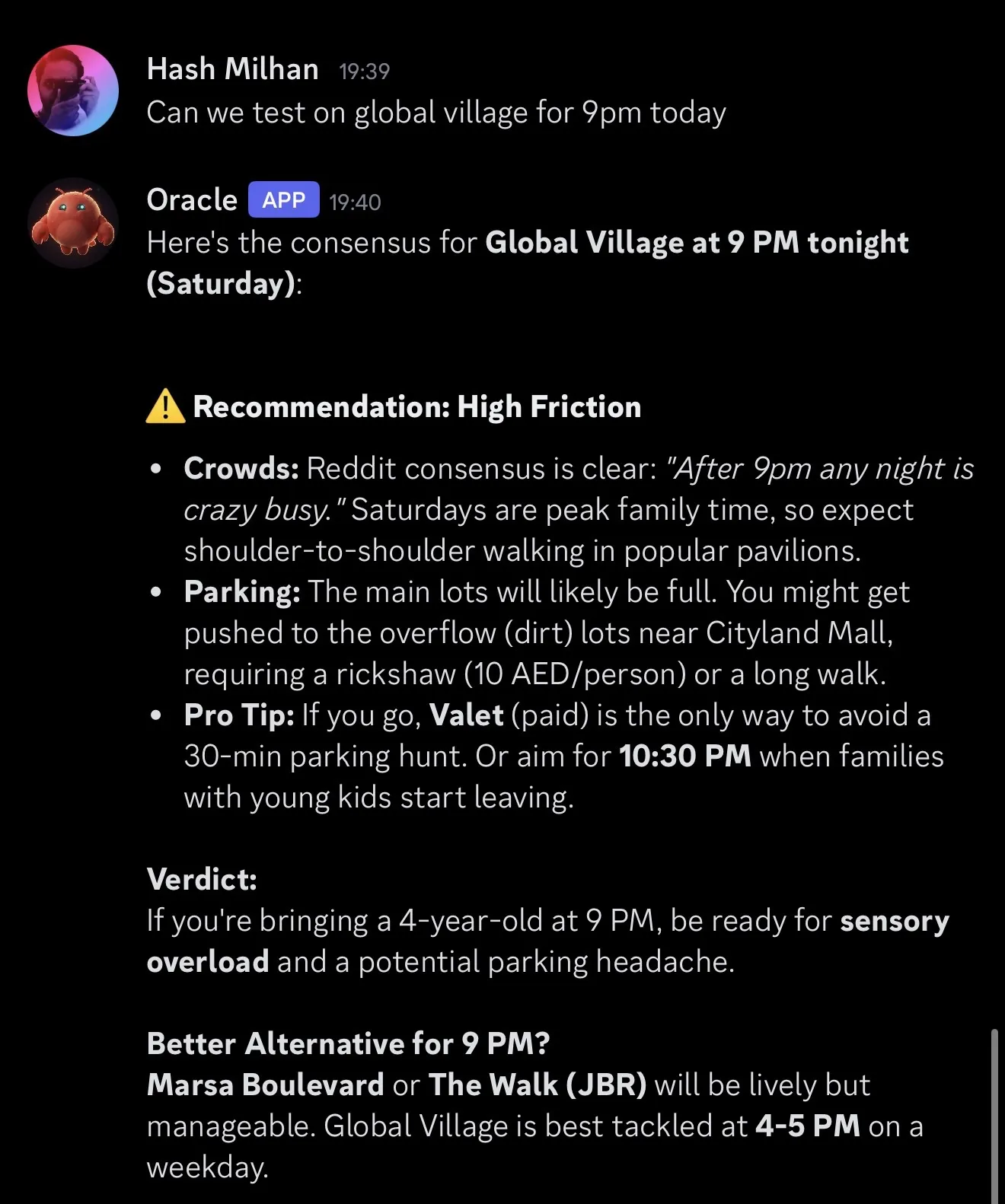
Task: Click the warning triangle emoji
Action: point(165,406)
